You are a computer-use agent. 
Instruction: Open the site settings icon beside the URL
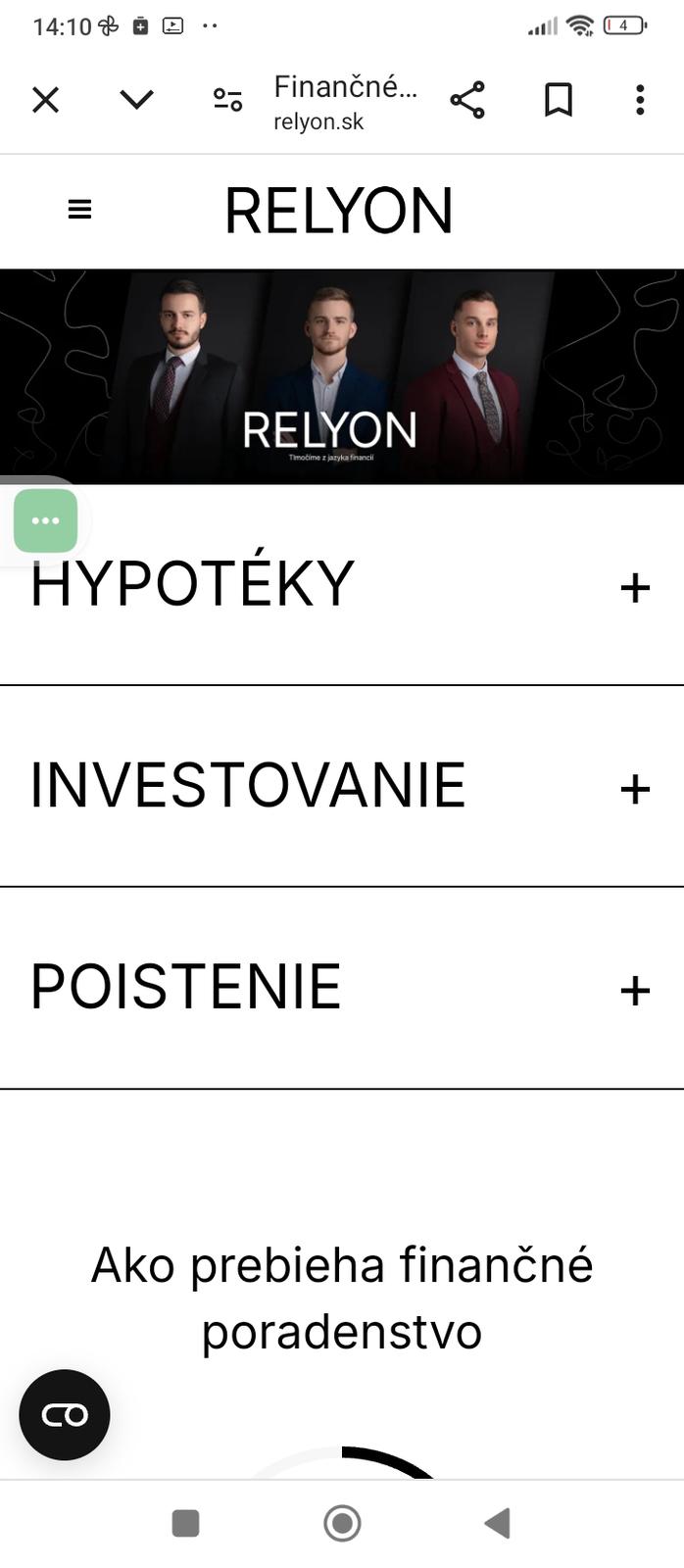click(227, 100)
